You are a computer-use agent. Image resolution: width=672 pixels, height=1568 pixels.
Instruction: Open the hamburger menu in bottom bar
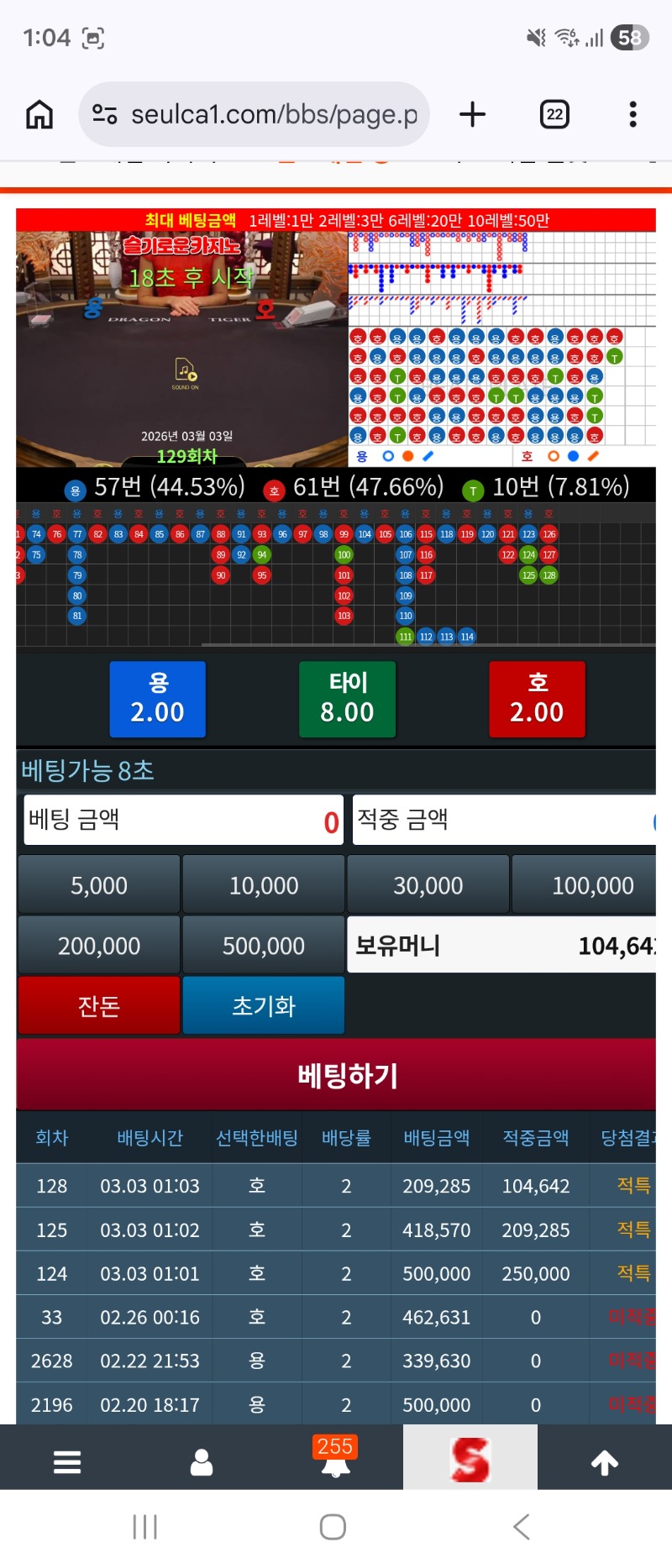(x=67, y=1462)
